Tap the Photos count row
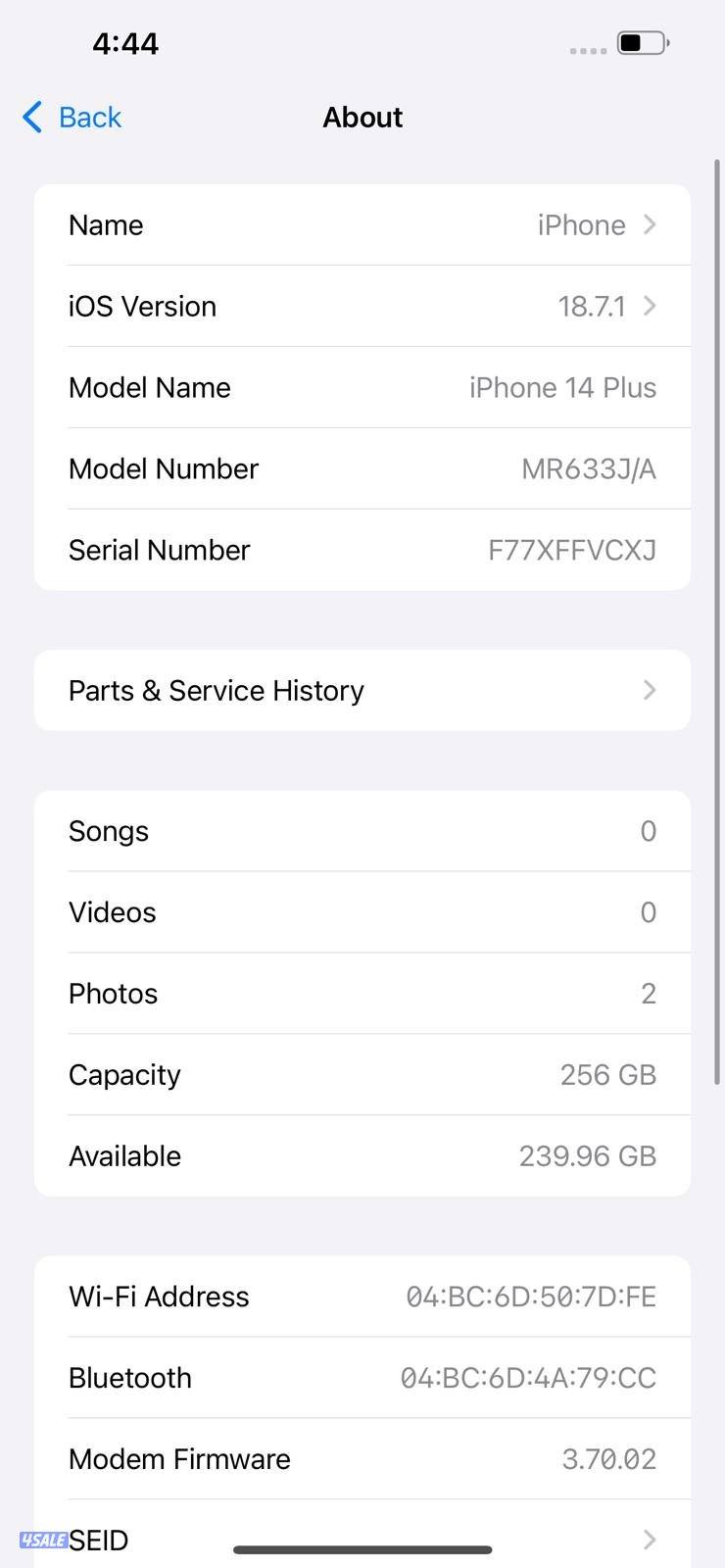 362,993
